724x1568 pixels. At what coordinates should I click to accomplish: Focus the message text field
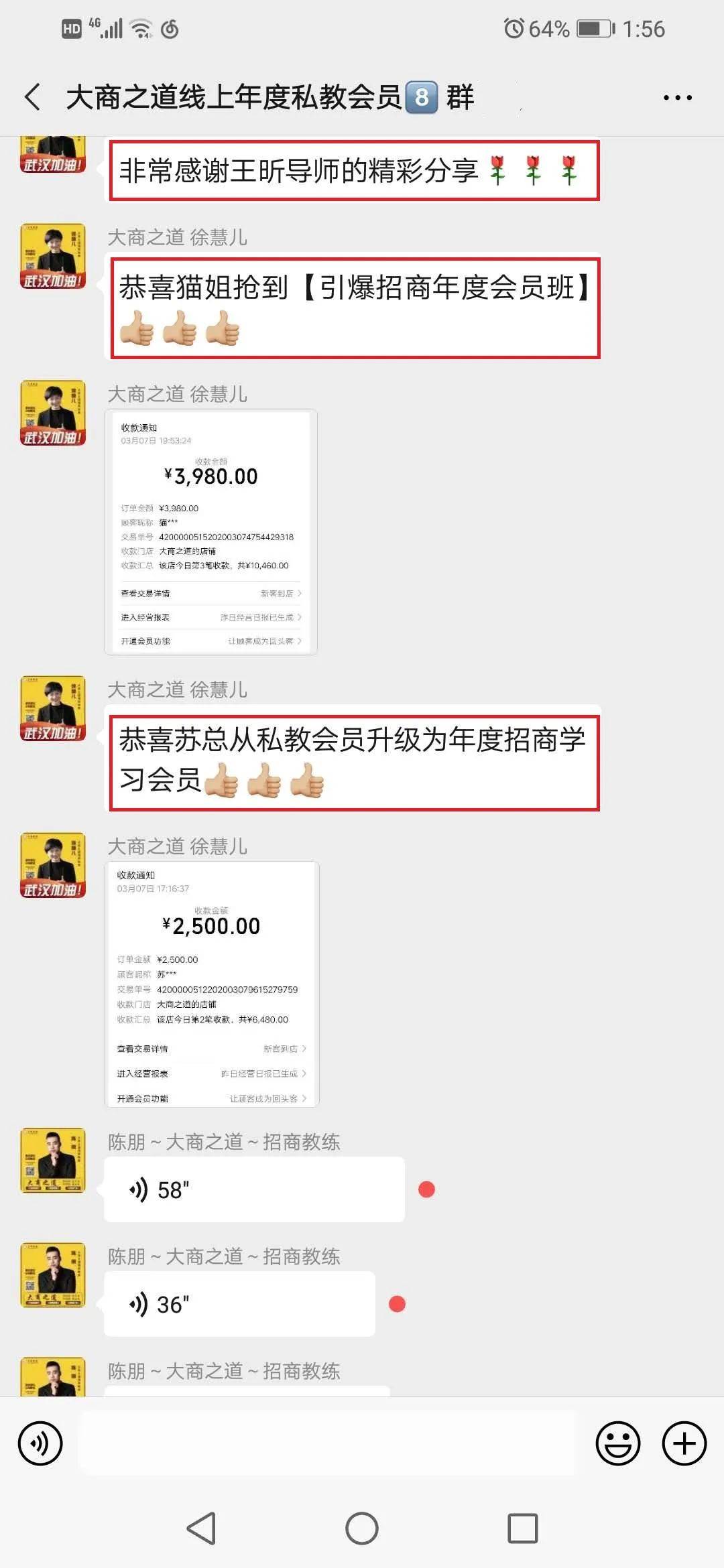[x=327, y=1443]
